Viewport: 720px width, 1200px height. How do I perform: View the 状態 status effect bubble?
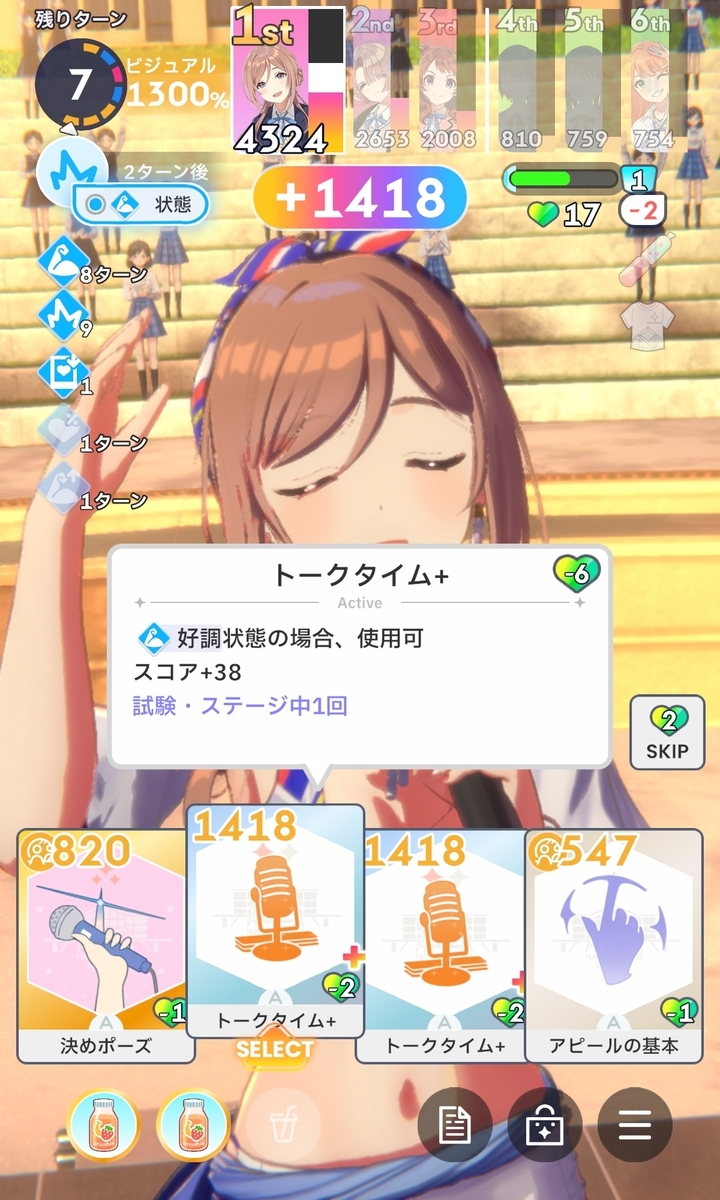140,204
